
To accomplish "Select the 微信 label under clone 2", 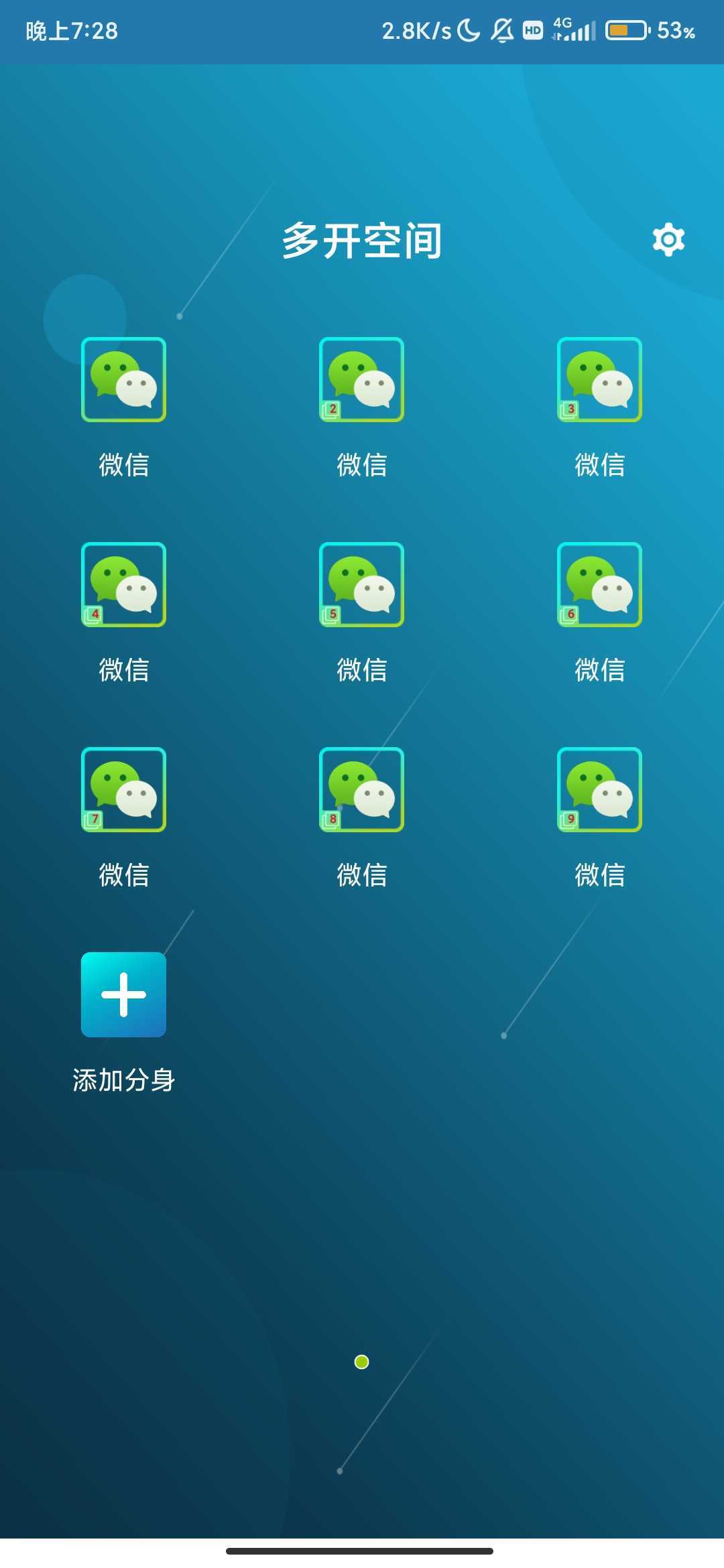I will point(362,464).
